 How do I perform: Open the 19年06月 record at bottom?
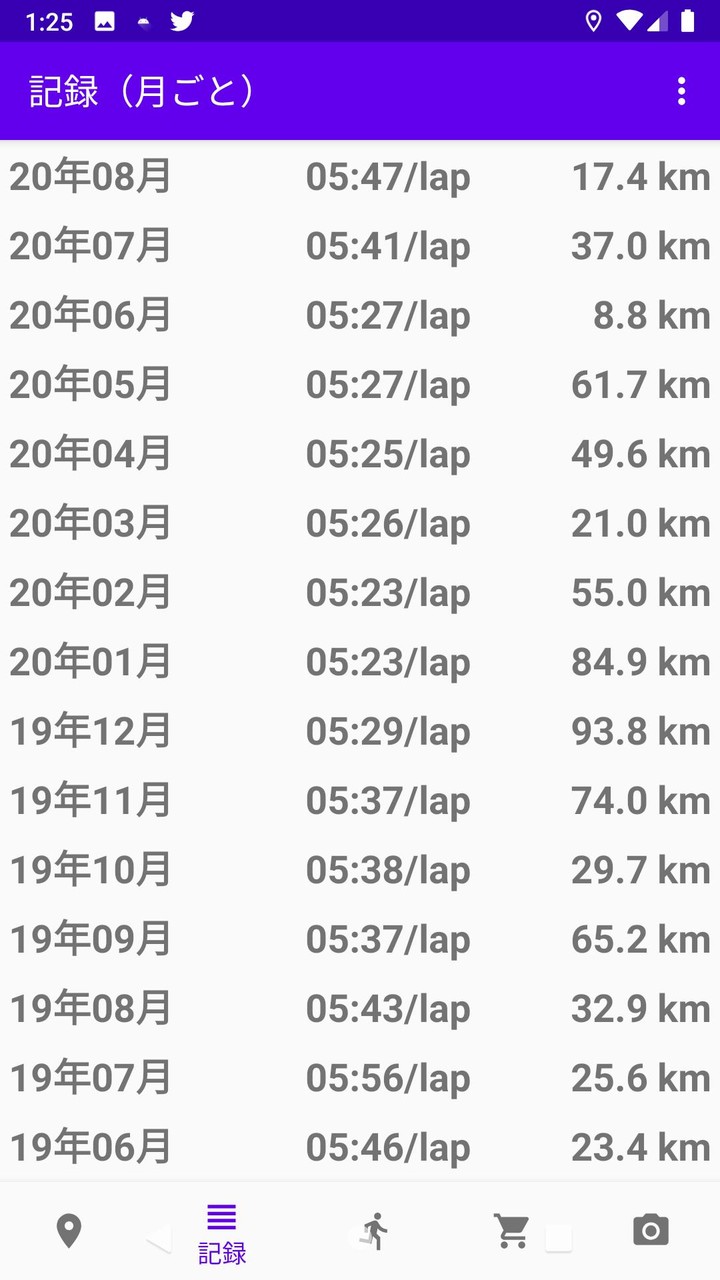coord(360,1147)
